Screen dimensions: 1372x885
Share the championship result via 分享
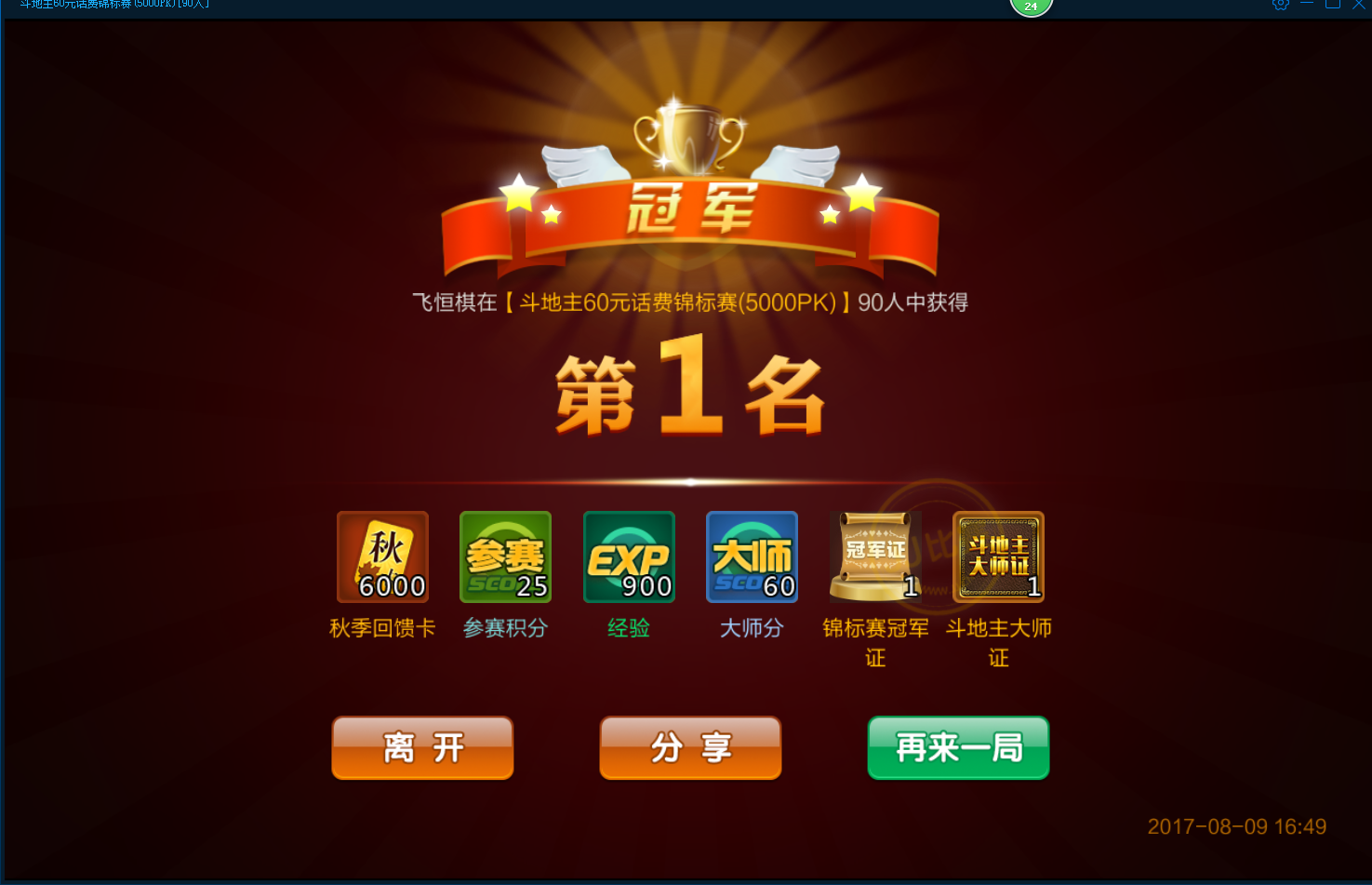point(690,747)
